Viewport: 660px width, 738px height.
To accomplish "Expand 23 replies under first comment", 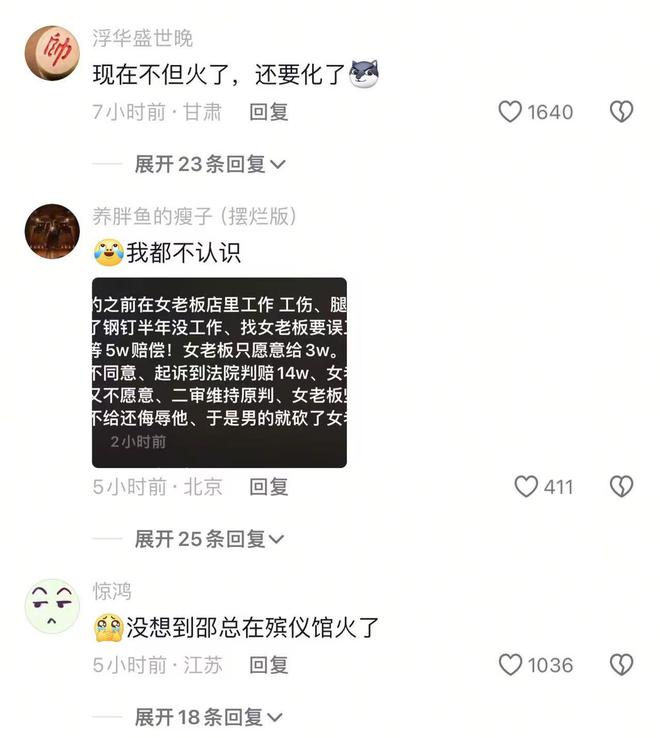I will pyautogui.click(x=210, y=164).
